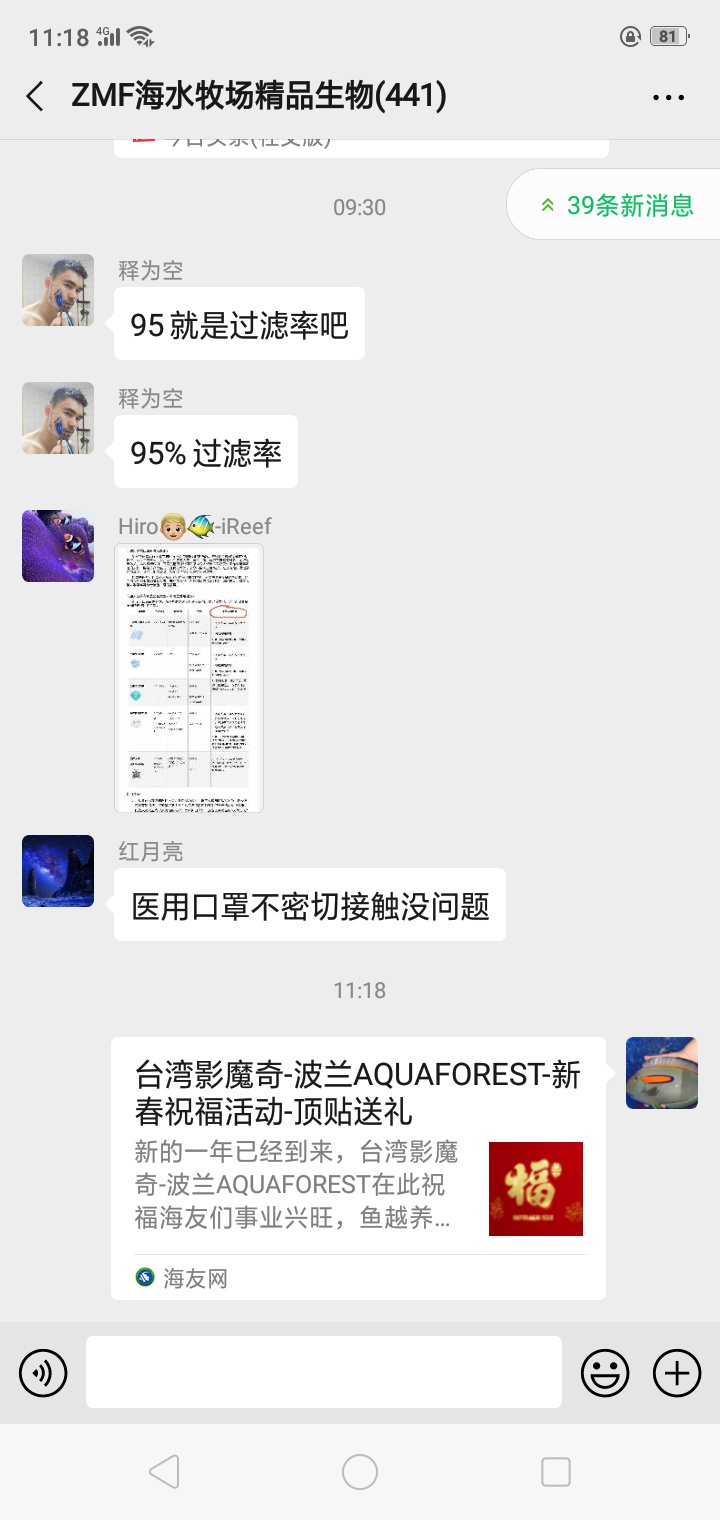View Hiro-iReef's profile avatar
Viewport: 720px width, 1520px height.
pyautogui.click(x=58, y=546)
